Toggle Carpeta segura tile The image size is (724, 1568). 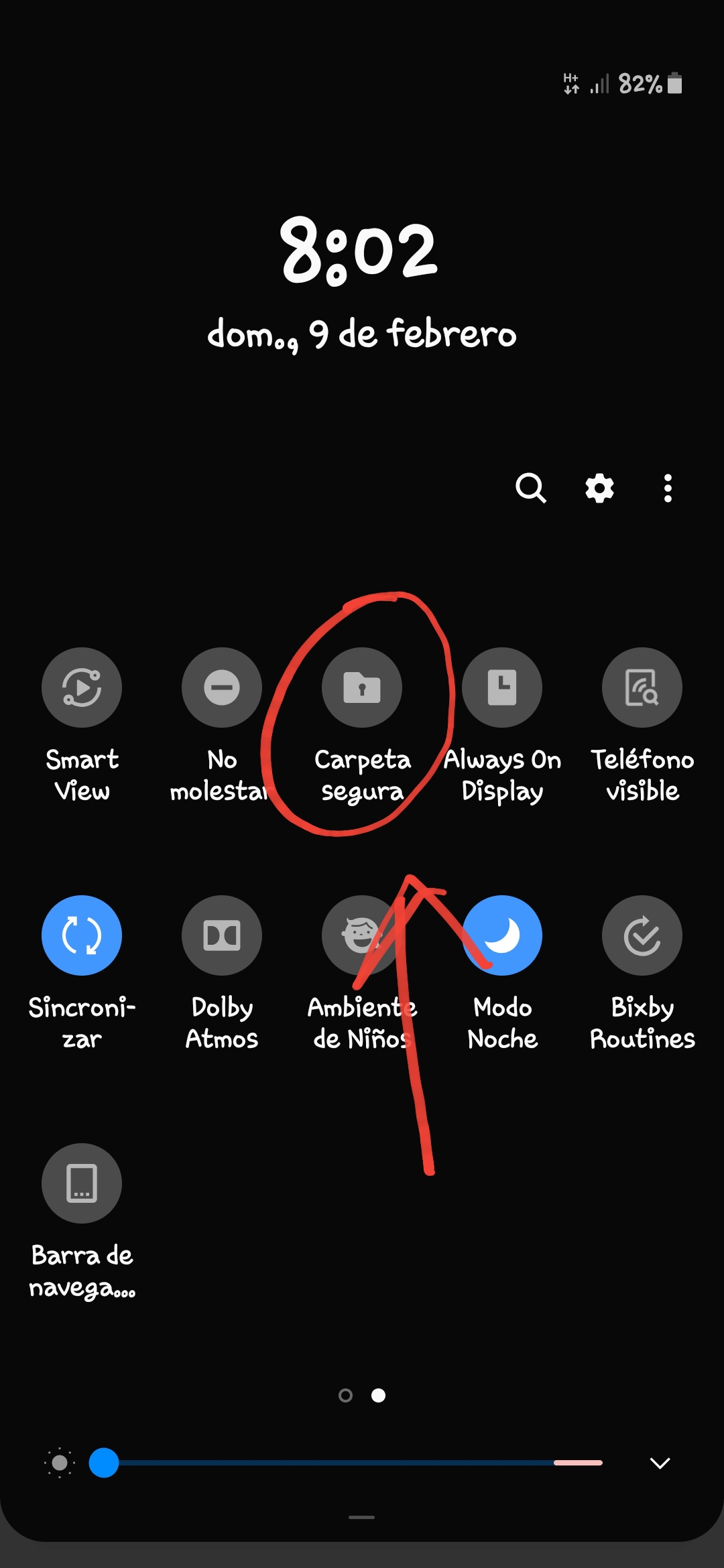(x=362, y=688)
